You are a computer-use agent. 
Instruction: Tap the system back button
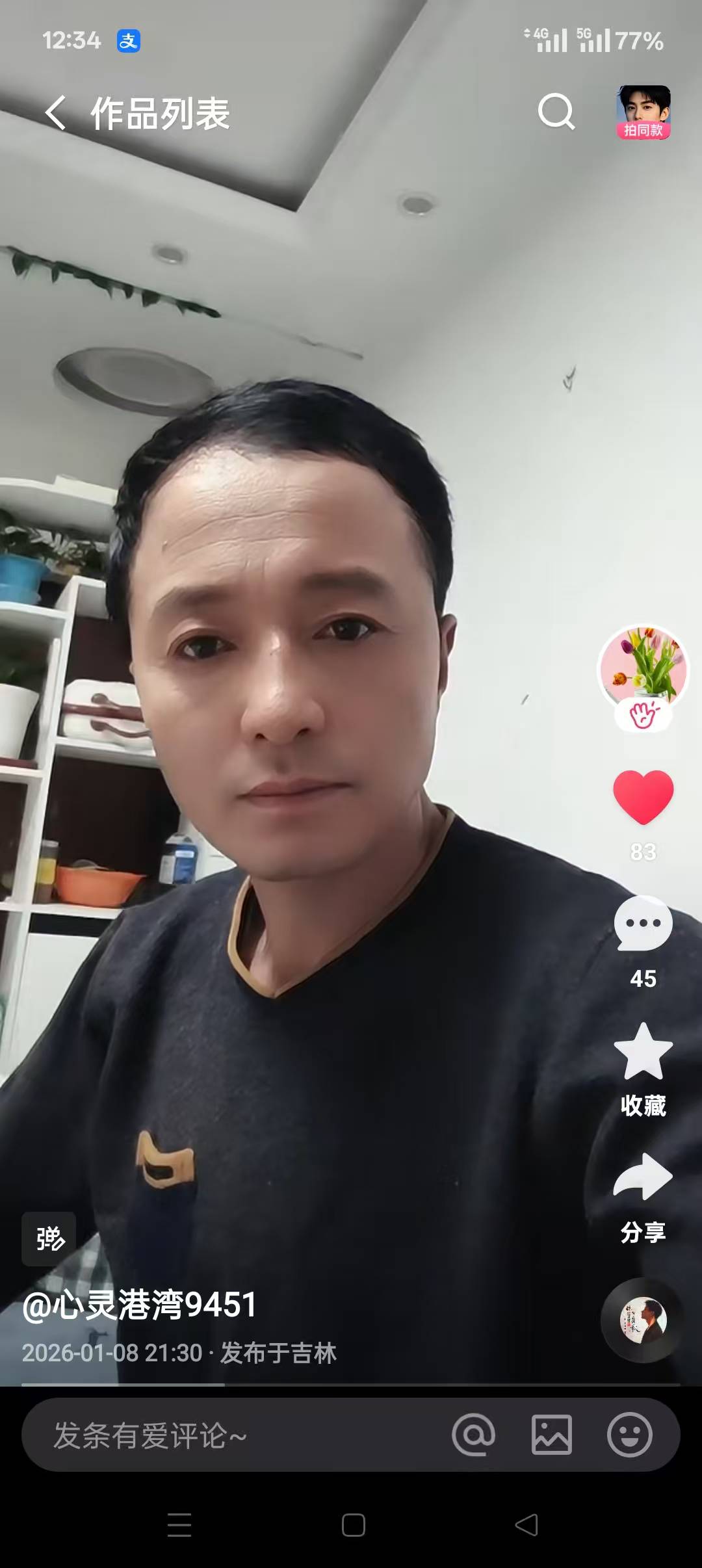526,1524
